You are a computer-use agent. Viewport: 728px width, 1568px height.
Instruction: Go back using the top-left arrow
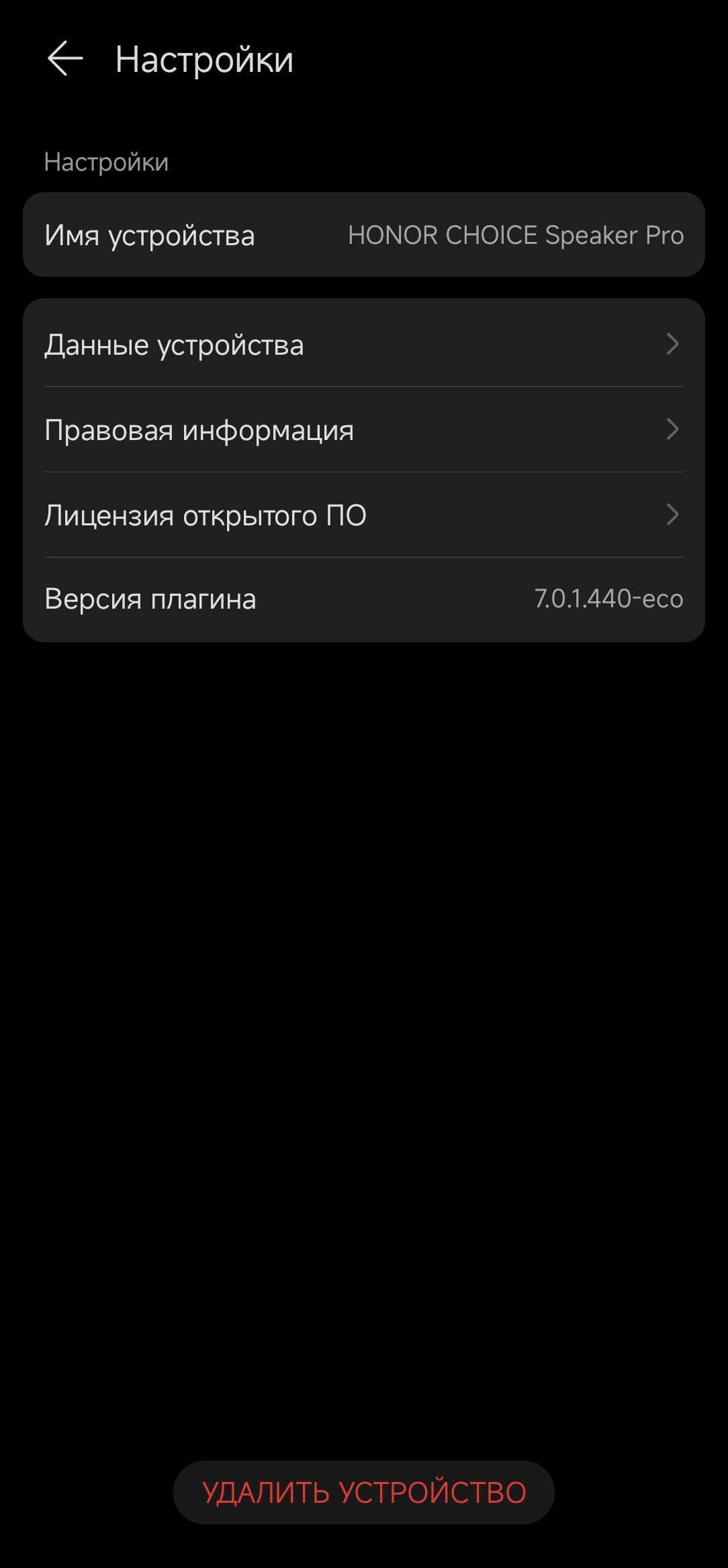(65, 58)
